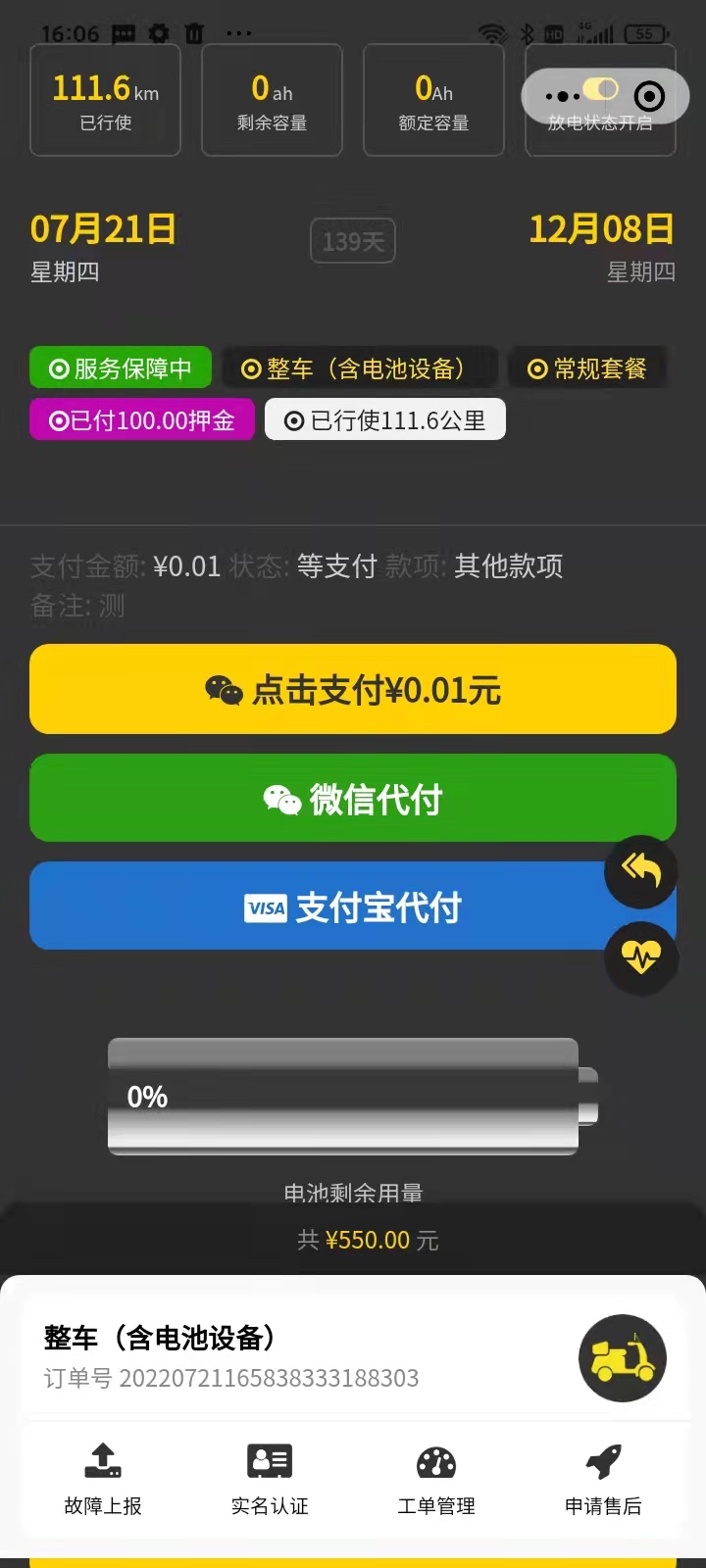Apply for after-sales via 申请售后
The height and width of the screenshot is (1568, 706).
[603, 1478]
